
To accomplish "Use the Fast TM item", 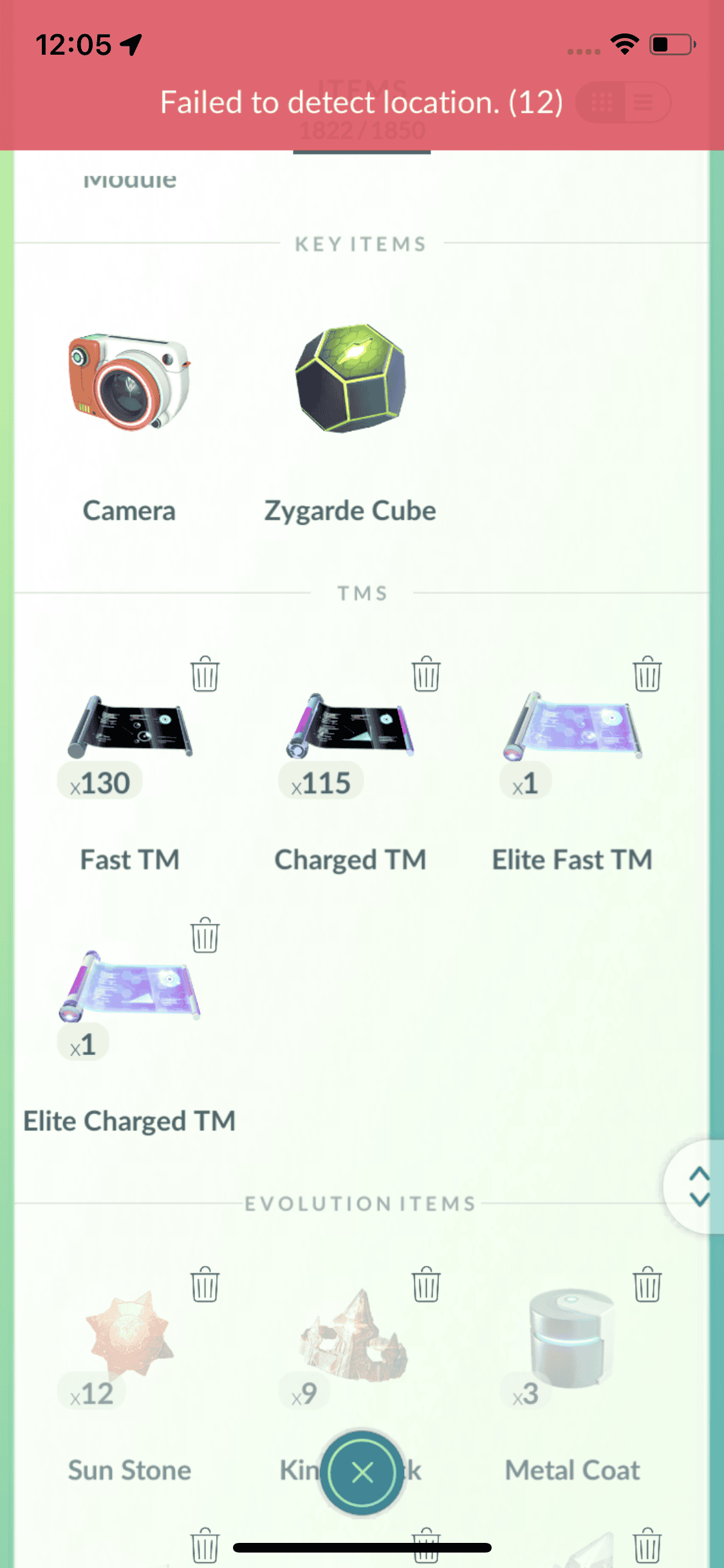I will click(129, 727).
